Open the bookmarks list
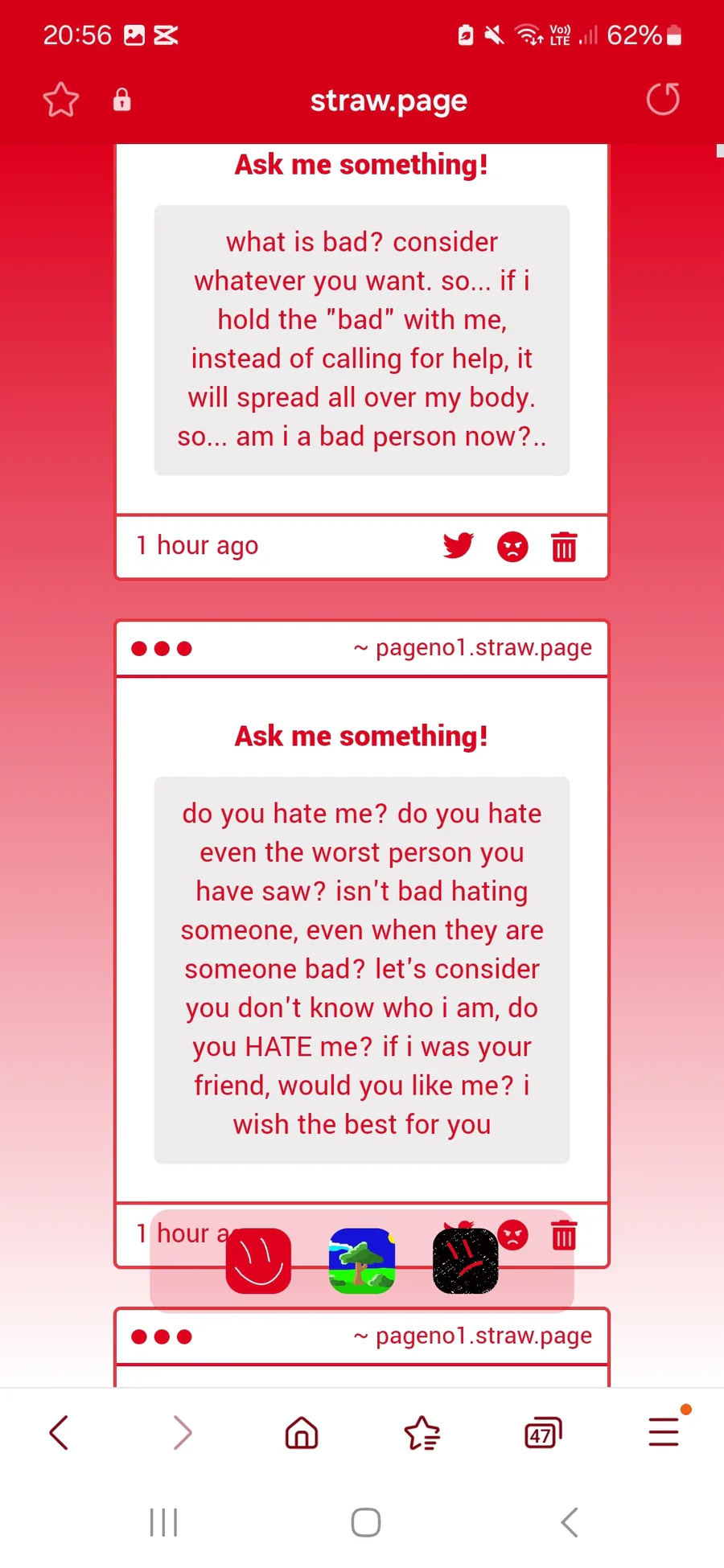This screenshot has height=1568, width=724. tap(422, 1432)
